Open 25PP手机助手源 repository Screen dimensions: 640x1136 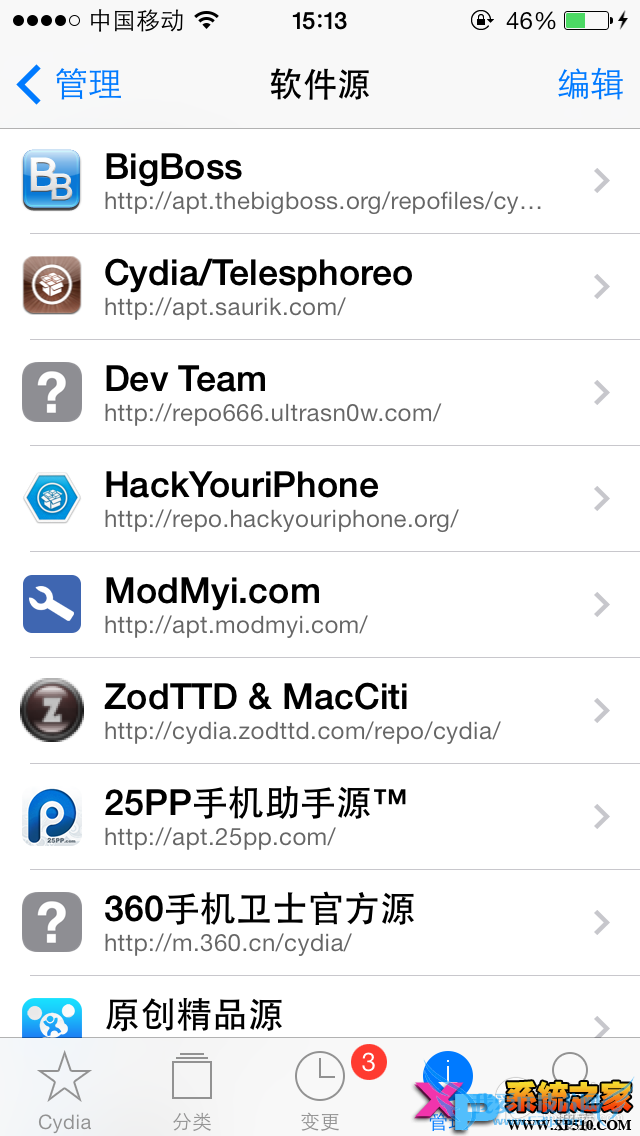(320, 817)
